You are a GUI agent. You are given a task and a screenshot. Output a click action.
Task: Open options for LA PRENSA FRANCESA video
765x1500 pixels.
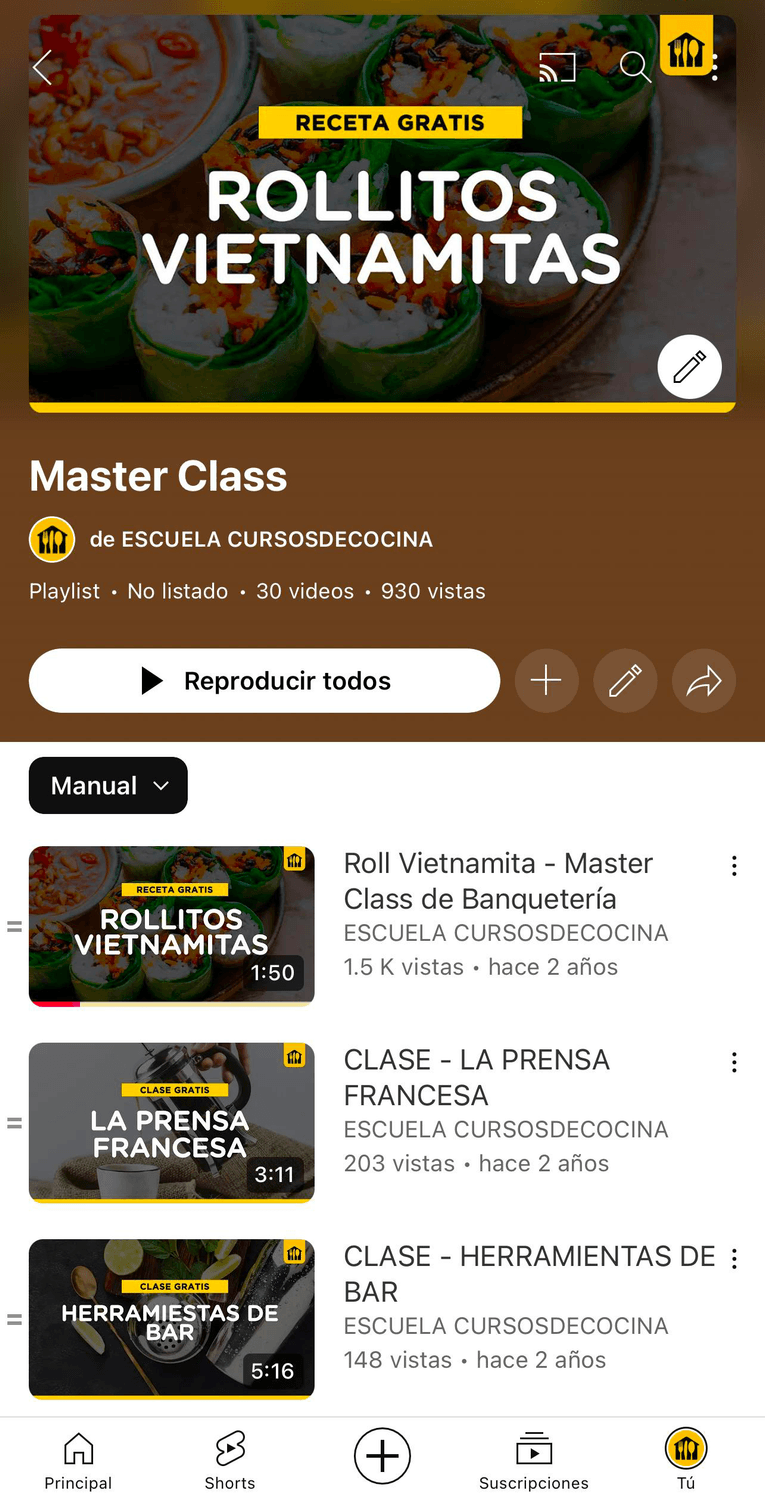[x=734, y=1062]
